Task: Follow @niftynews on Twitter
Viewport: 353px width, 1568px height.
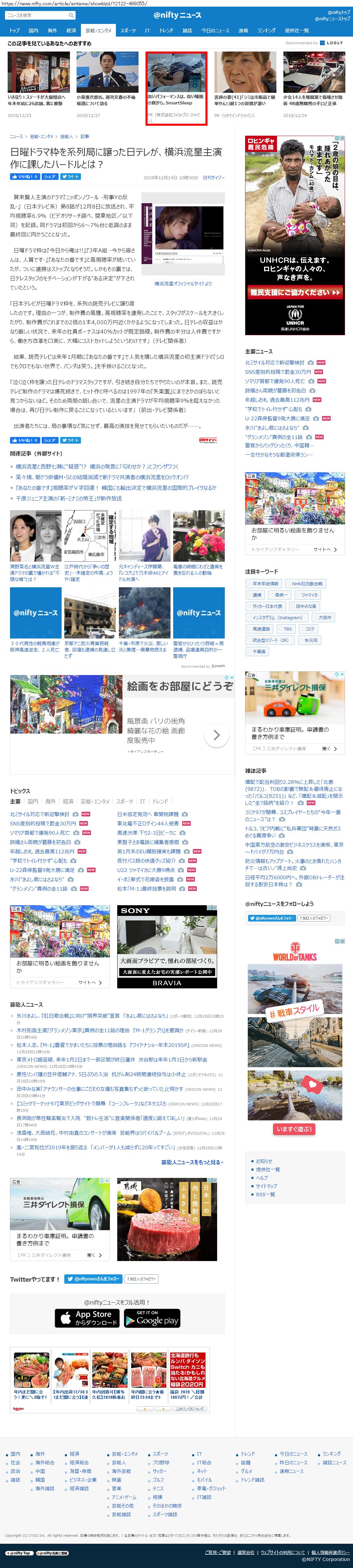Action: pos(93,1279)
